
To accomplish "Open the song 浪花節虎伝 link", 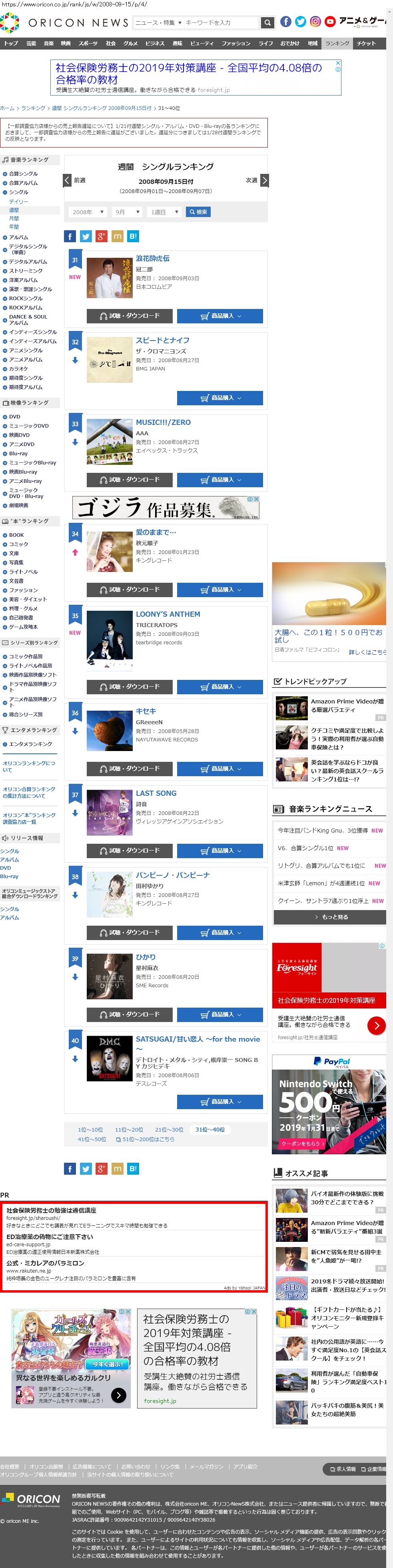I will point(152,259).
